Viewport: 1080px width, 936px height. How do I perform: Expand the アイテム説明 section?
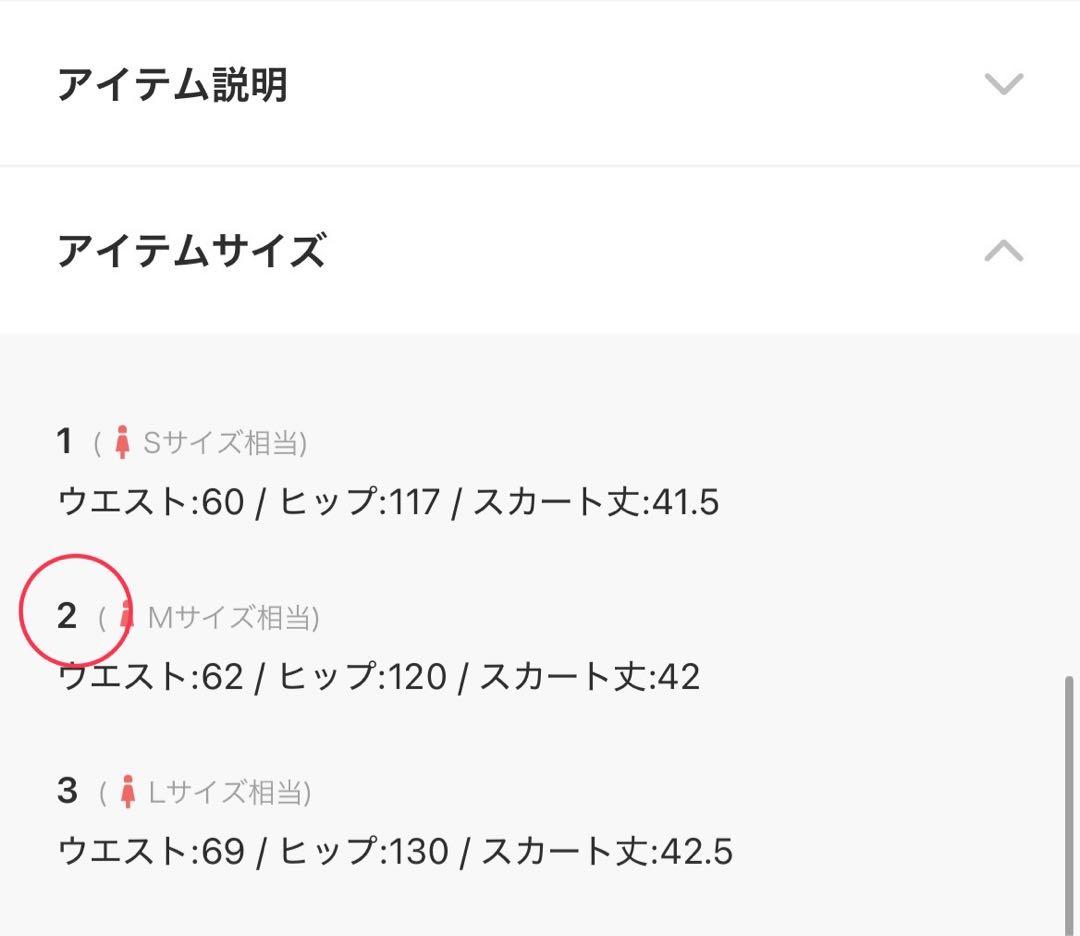click(1003, 84)
